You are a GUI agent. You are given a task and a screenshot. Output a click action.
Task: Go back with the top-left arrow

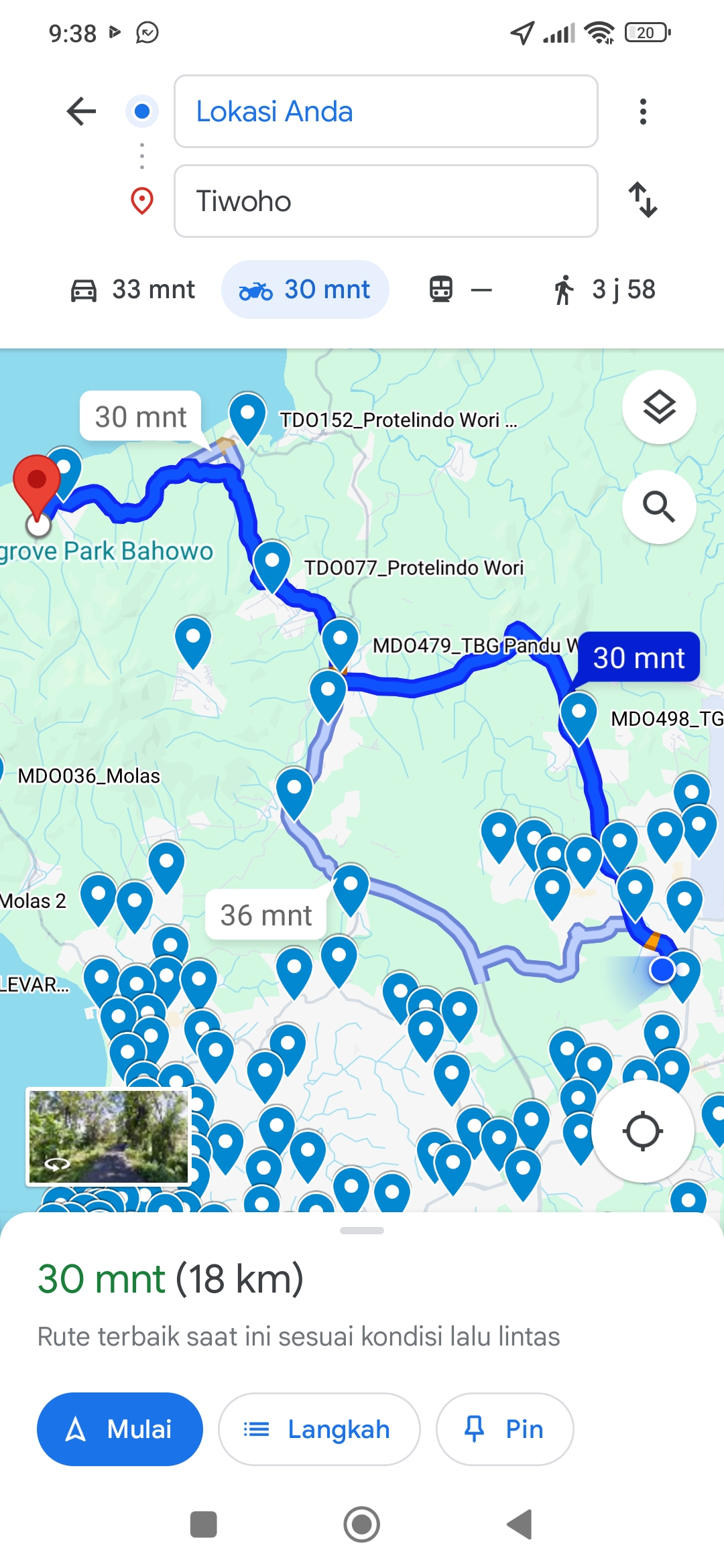point(82,111)
